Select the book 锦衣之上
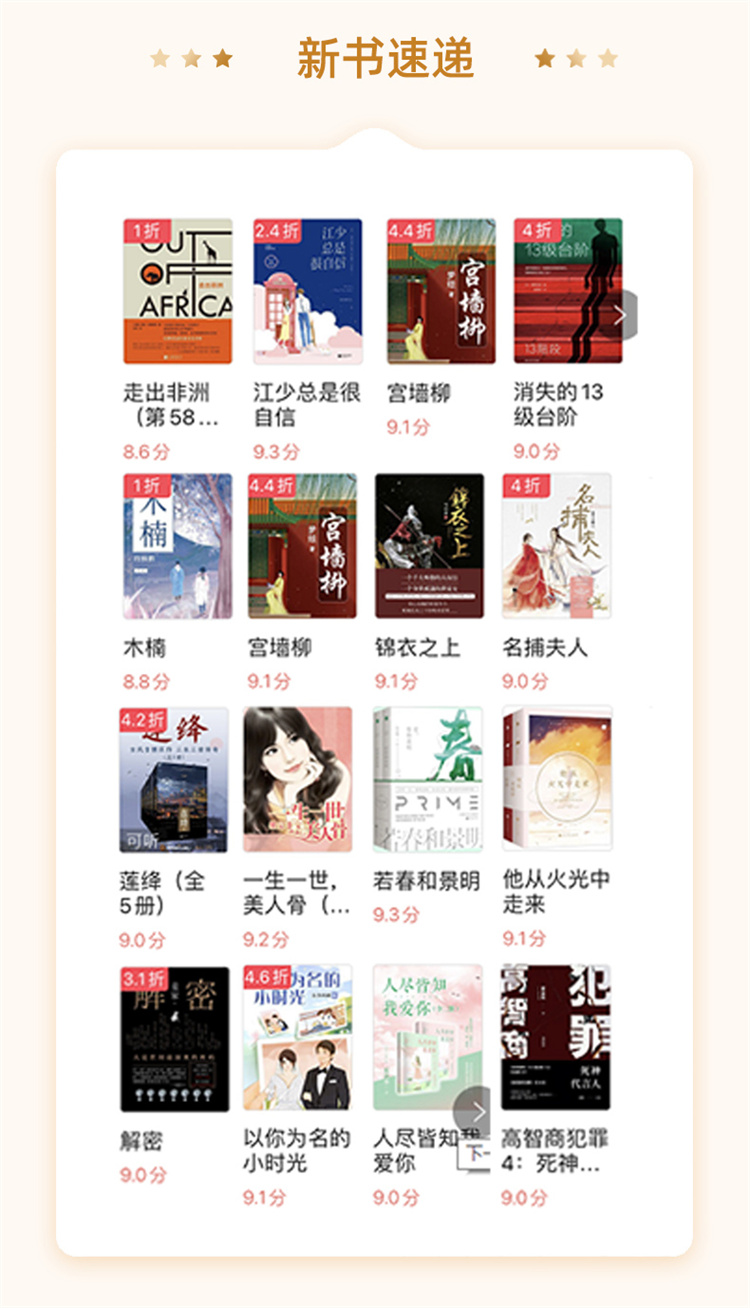Viewport: 750px width, 1308px height. pyautogui.click(x=429, y=546)
